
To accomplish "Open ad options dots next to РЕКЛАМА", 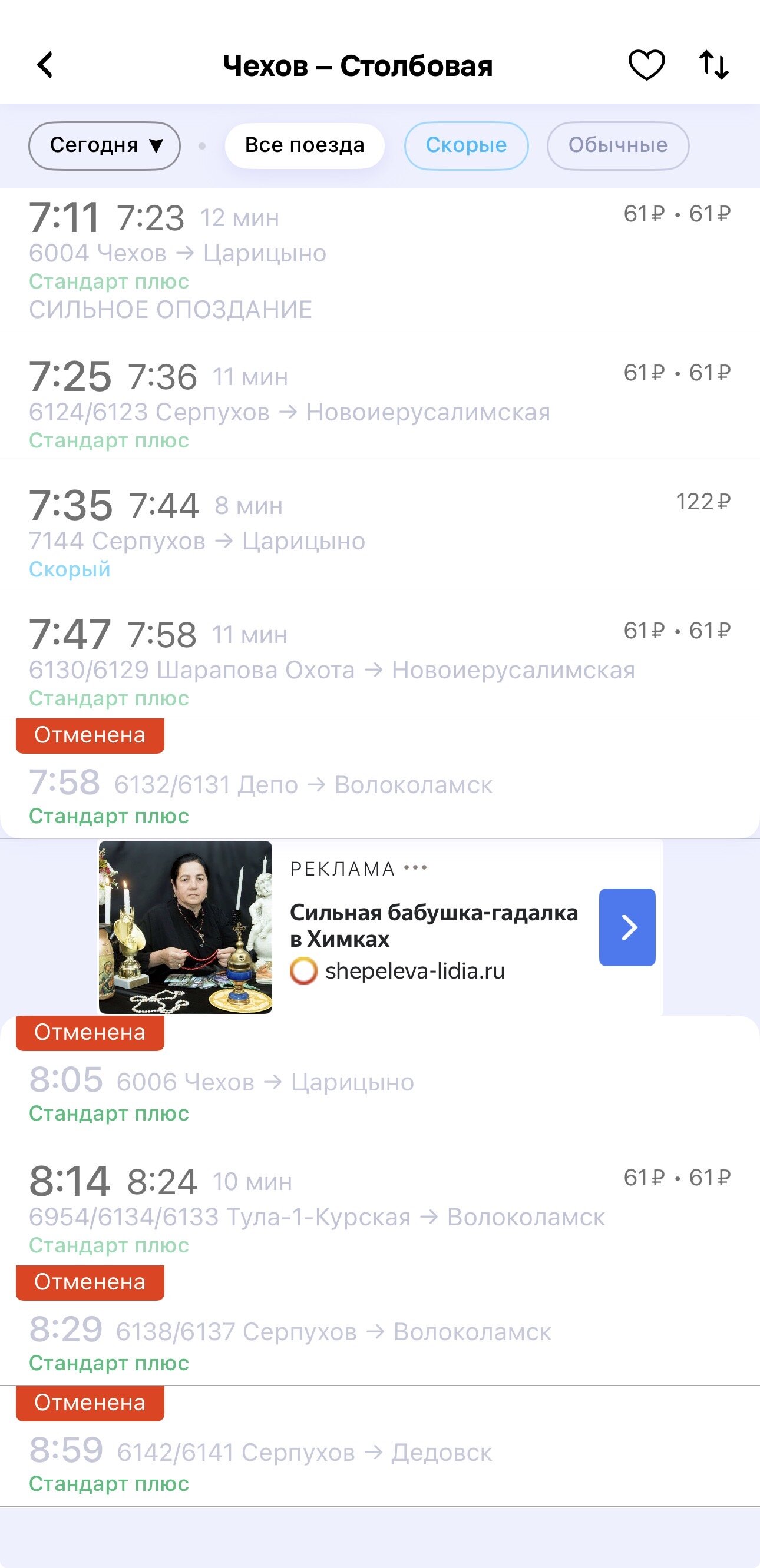I will [415, 868].
